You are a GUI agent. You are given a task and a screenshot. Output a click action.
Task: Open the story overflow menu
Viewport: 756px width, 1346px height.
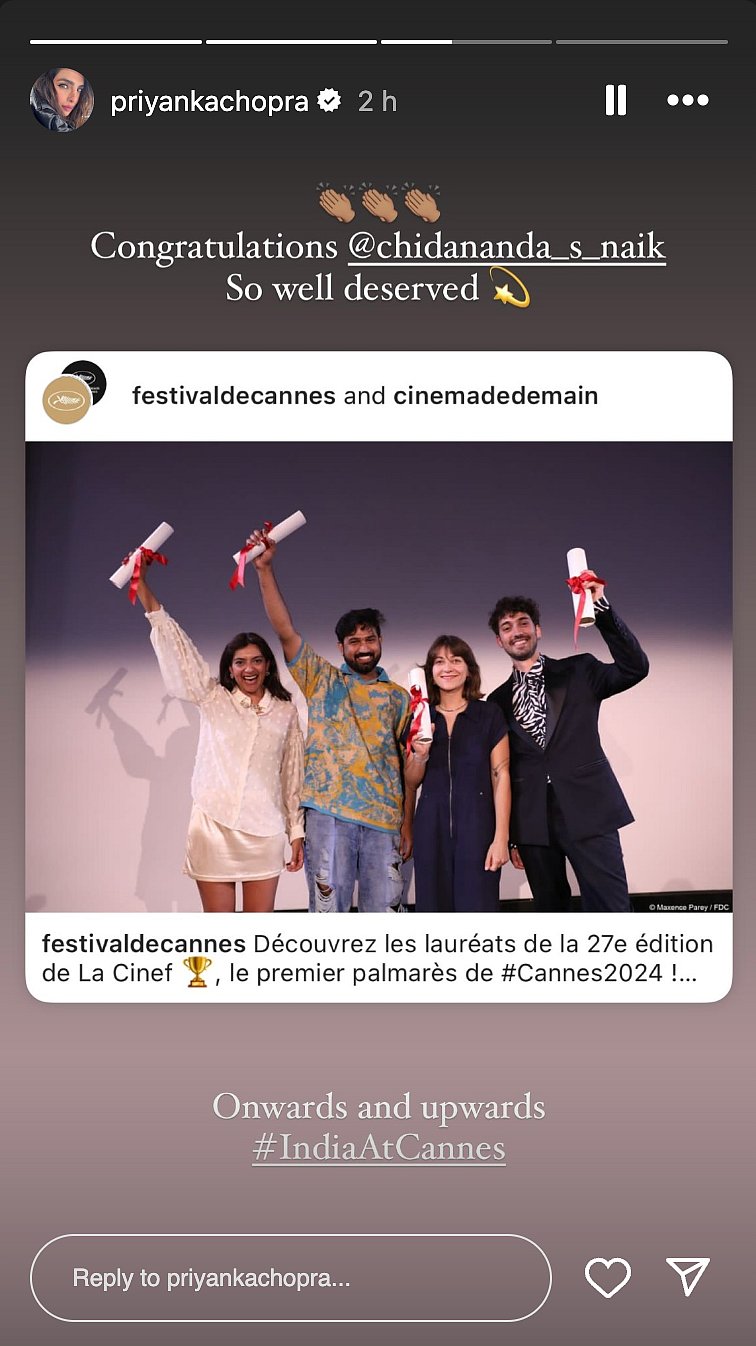[x=687, y=100]
